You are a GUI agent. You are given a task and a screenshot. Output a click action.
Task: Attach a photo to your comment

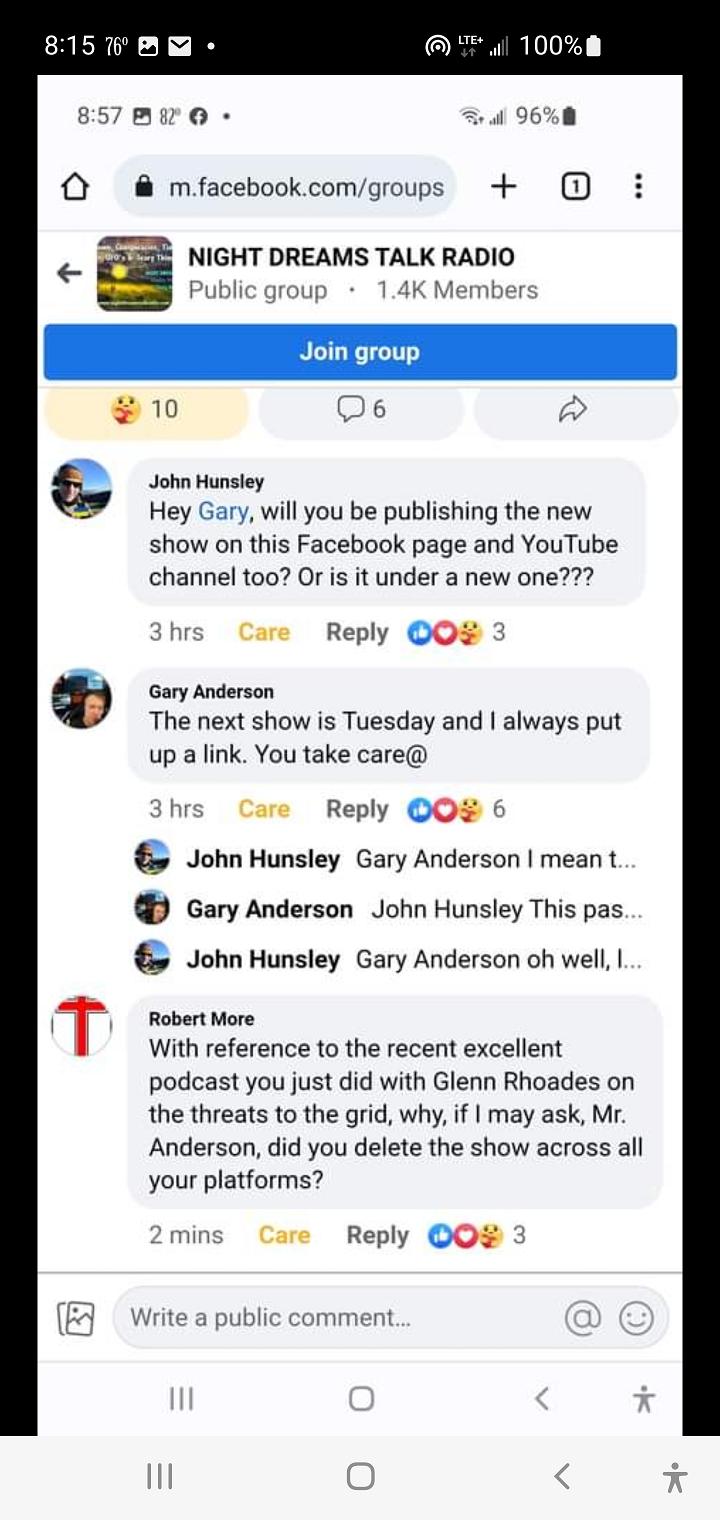[x=77, y=1318]
